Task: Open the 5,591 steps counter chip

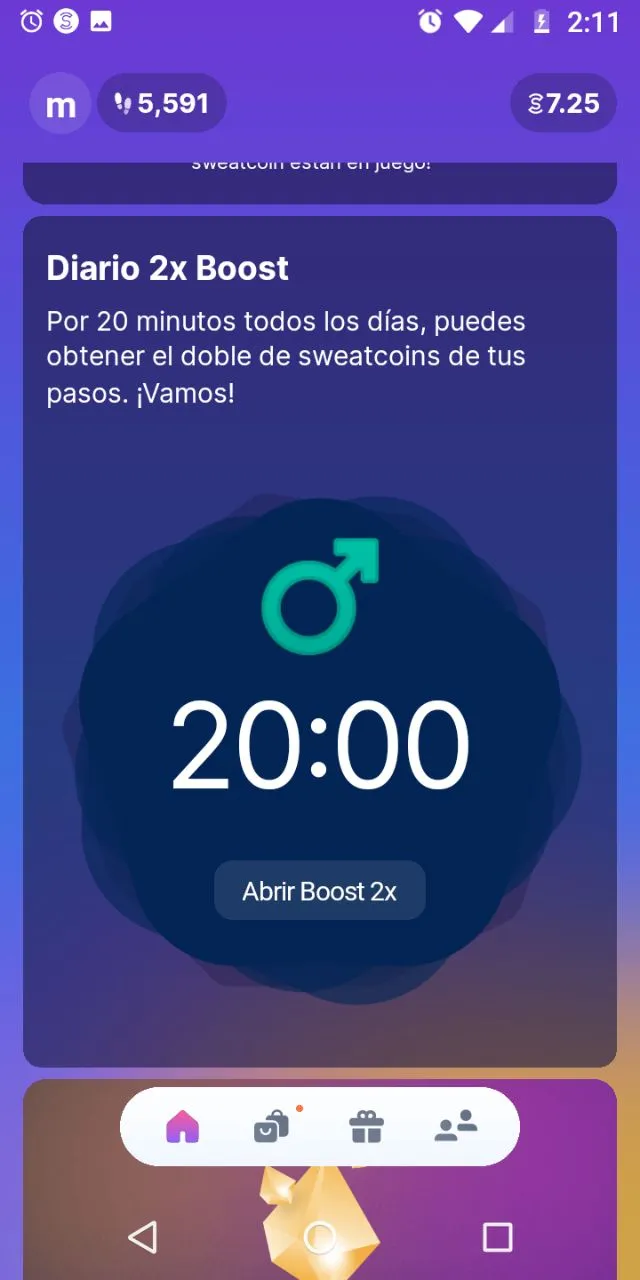Action: tap(162, 103)
